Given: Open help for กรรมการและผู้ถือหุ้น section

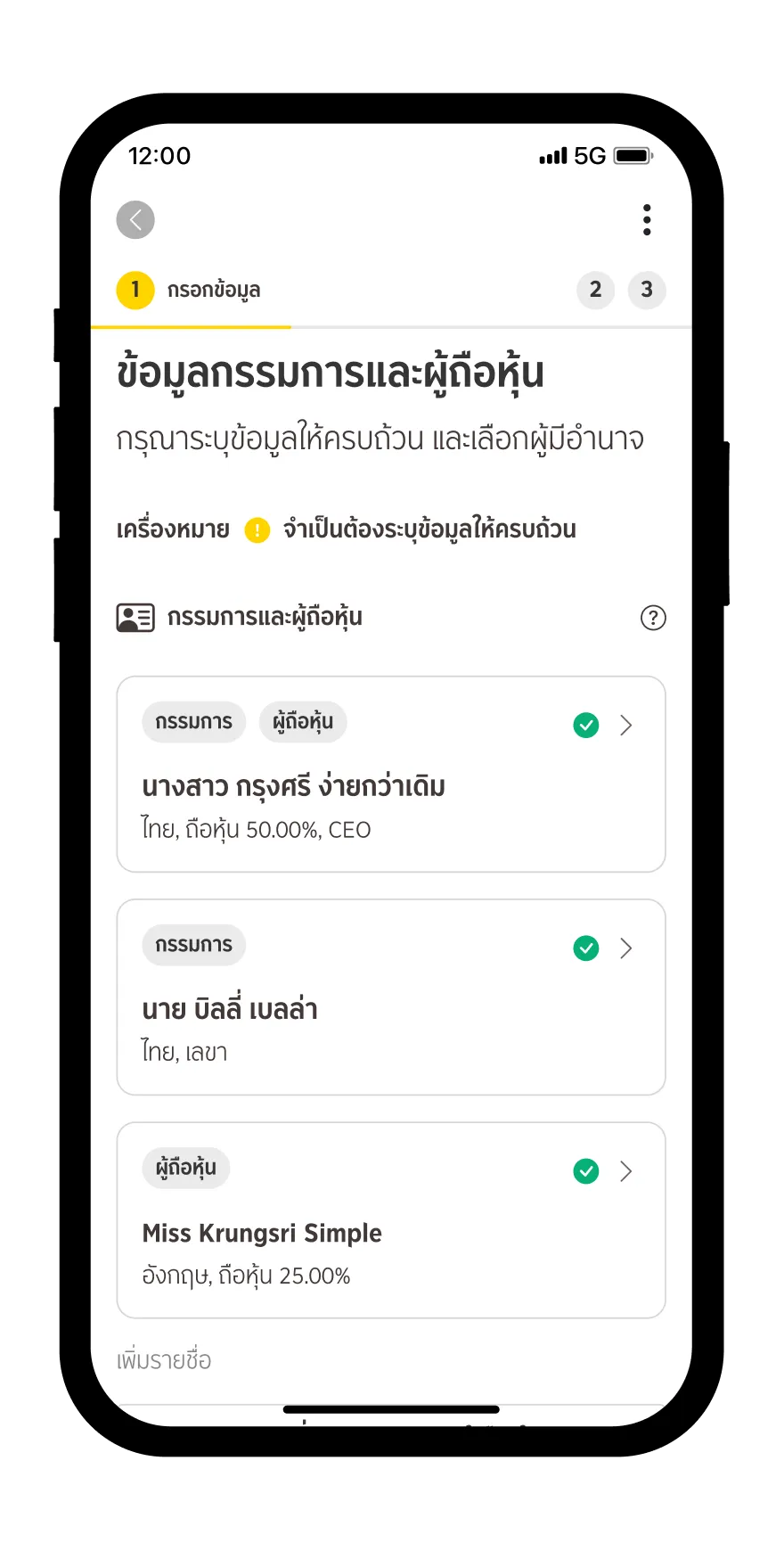Looking at the screenshot, I should click(653, 618).
